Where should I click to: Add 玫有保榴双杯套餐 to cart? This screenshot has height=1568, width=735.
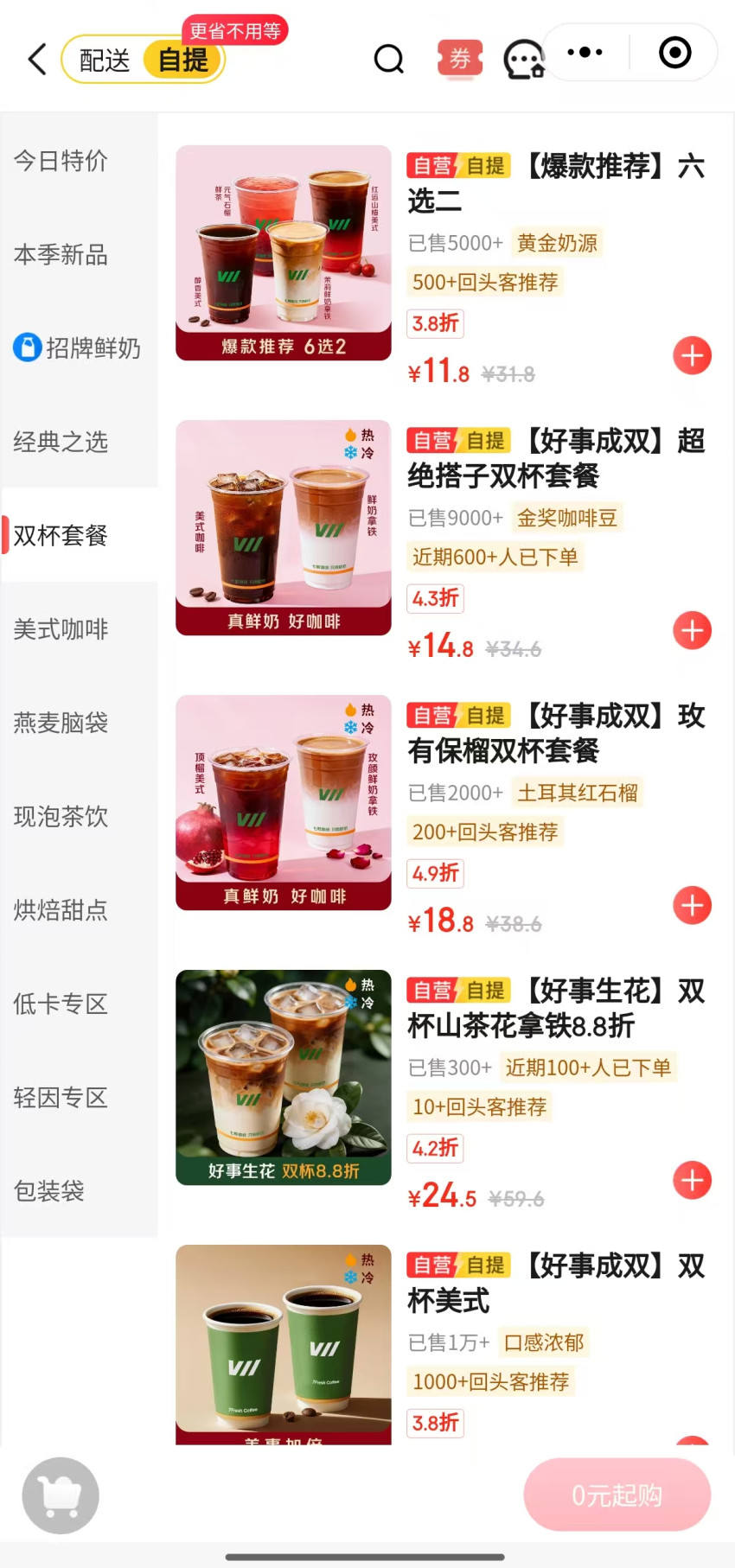click(x=692, y=905)
